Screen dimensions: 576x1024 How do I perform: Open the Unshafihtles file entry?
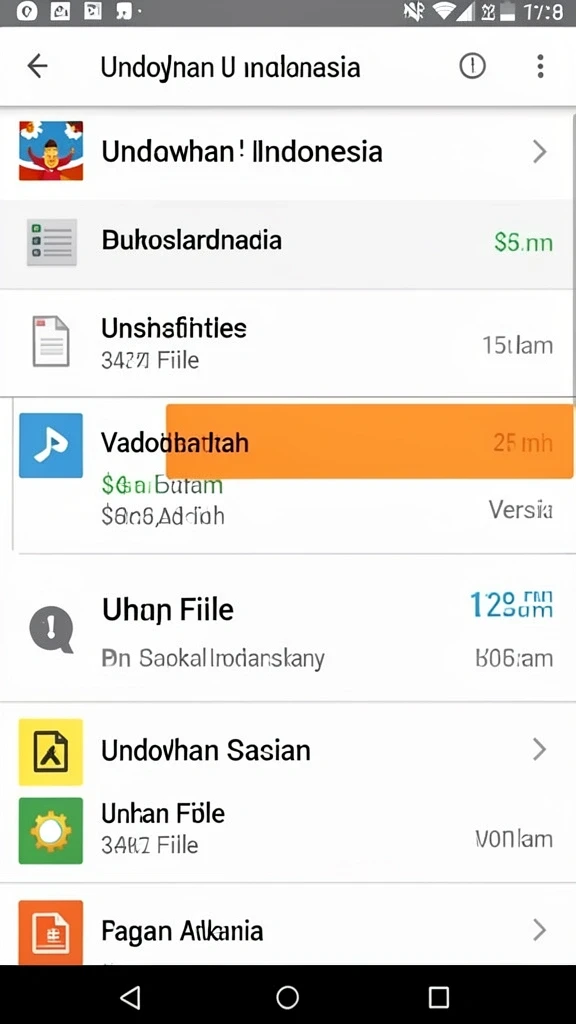(288, 343)
